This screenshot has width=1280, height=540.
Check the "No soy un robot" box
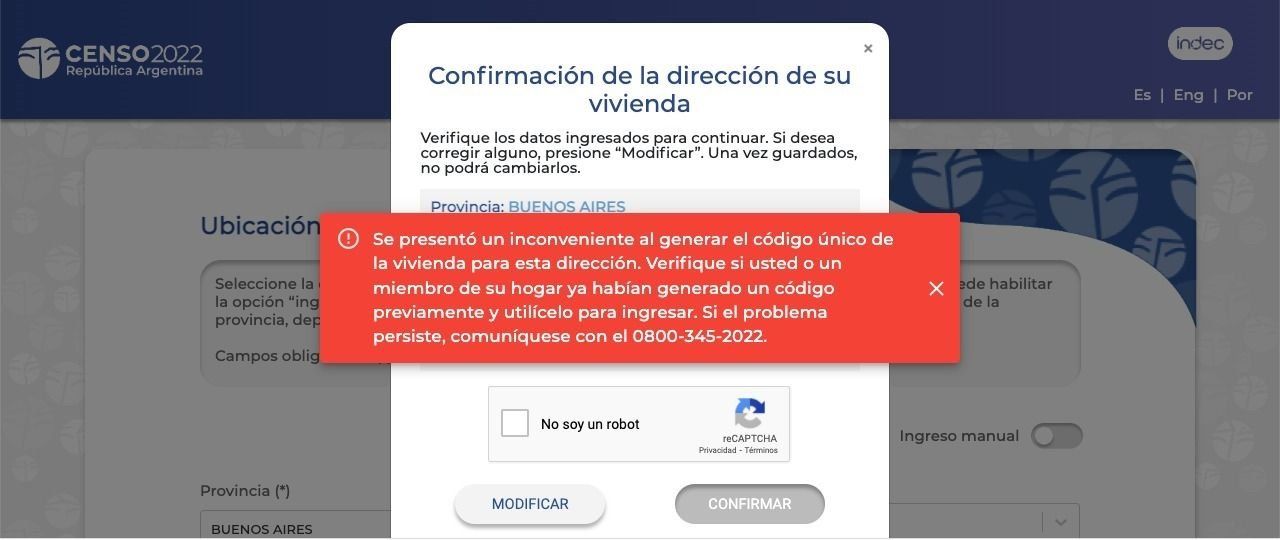515,423
